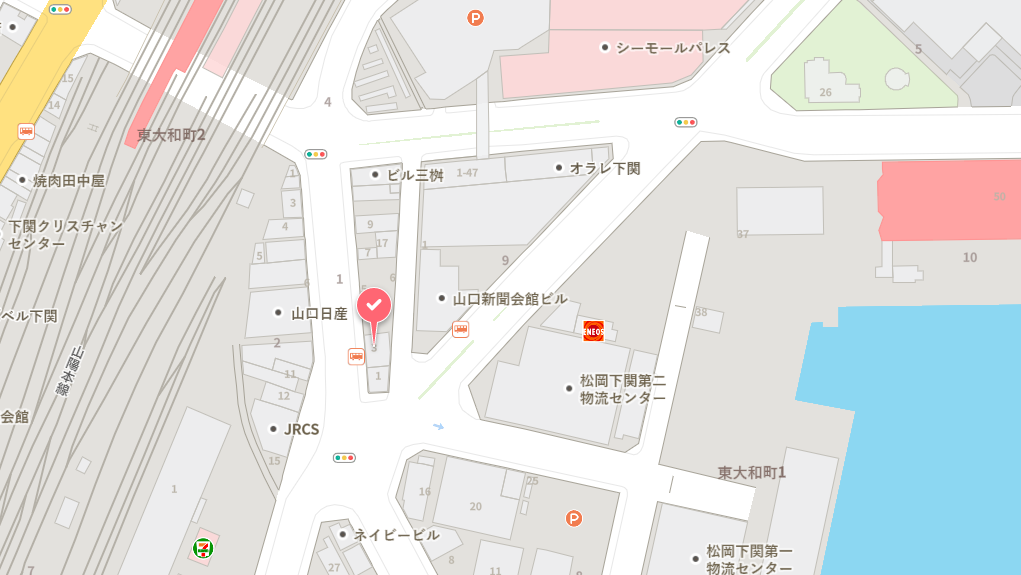Image resolution: width=1021 pixels, height=575 pixels.
Task: Tap the ネイビービル place marker
Action: [x=342, y=534]
